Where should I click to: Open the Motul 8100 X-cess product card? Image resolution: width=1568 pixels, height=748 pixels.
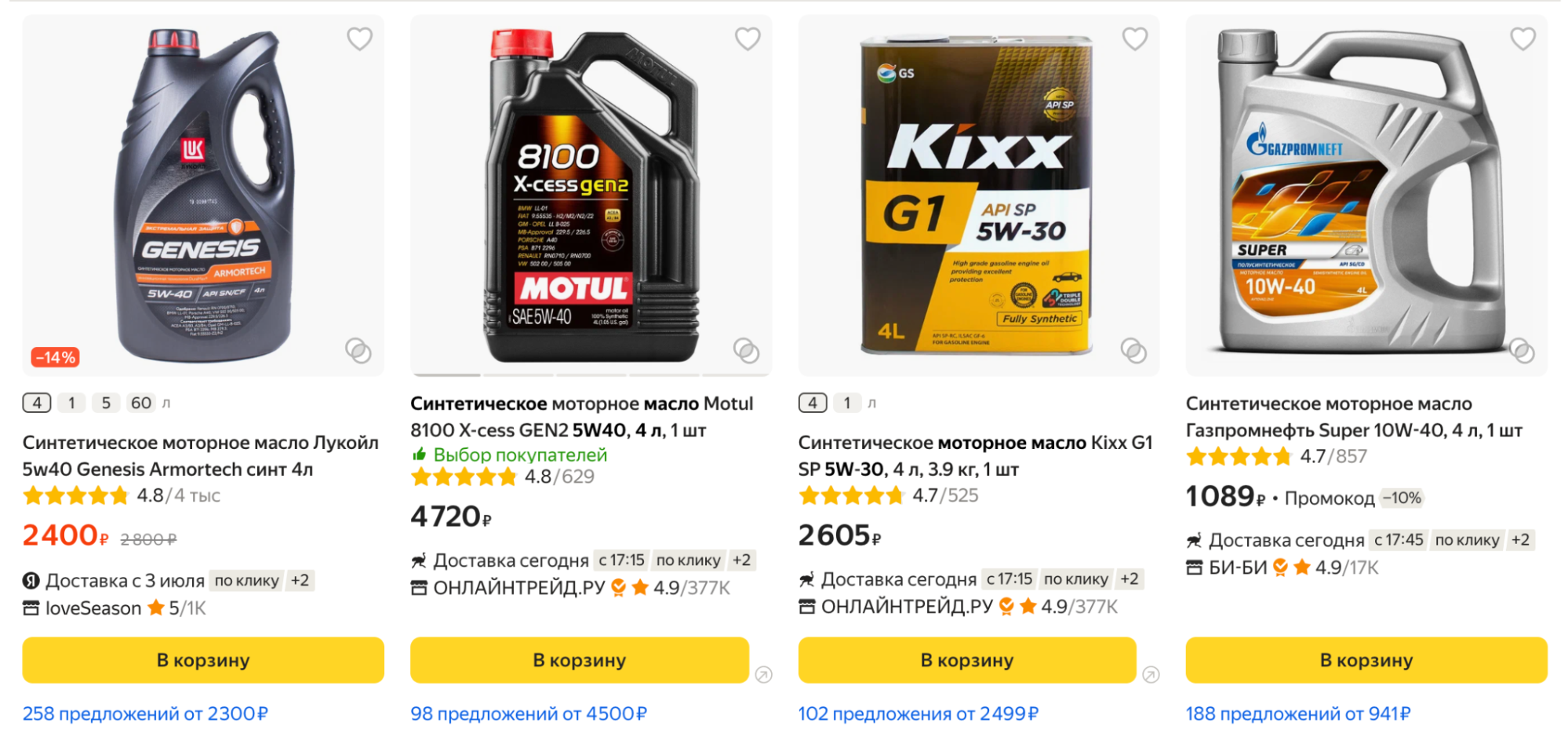(x=580, y=417)
